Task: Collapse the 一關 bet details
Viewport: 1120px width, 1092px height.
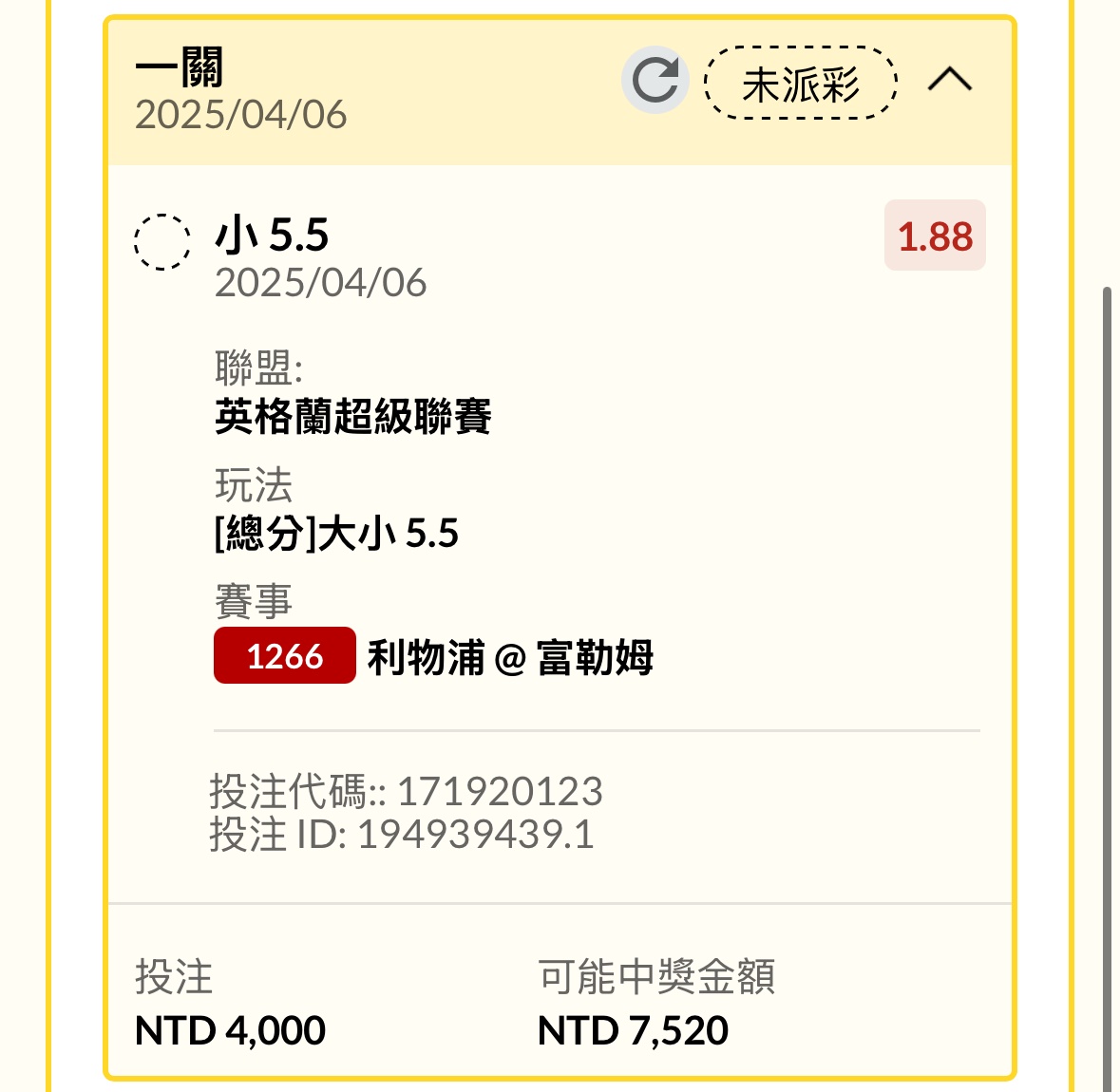Action: [949, 81]
